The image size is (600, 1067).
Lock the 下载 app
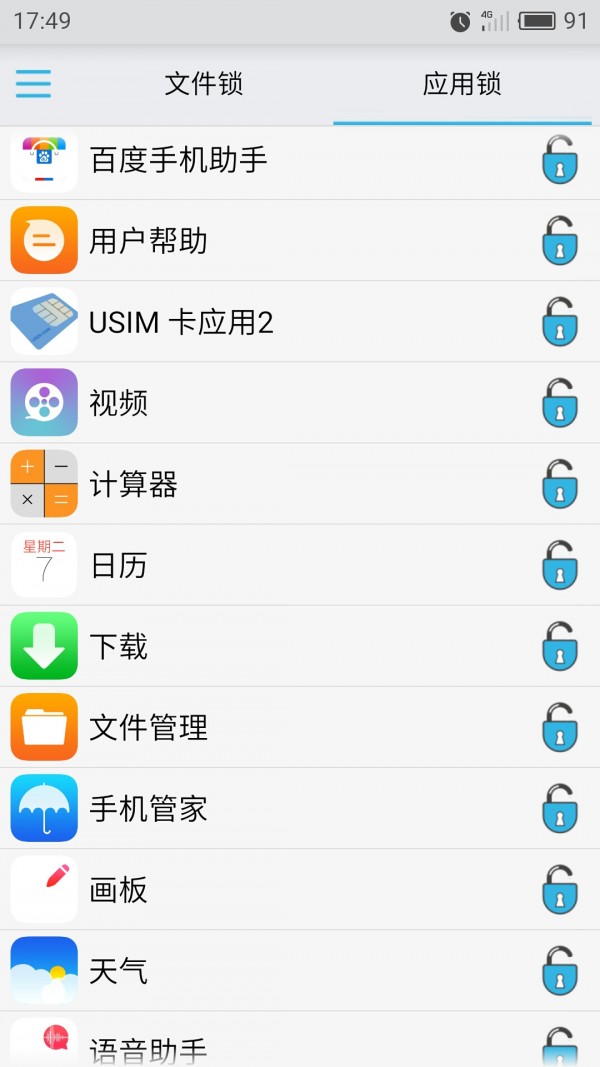pyautogui.click(x=560, y=646)
